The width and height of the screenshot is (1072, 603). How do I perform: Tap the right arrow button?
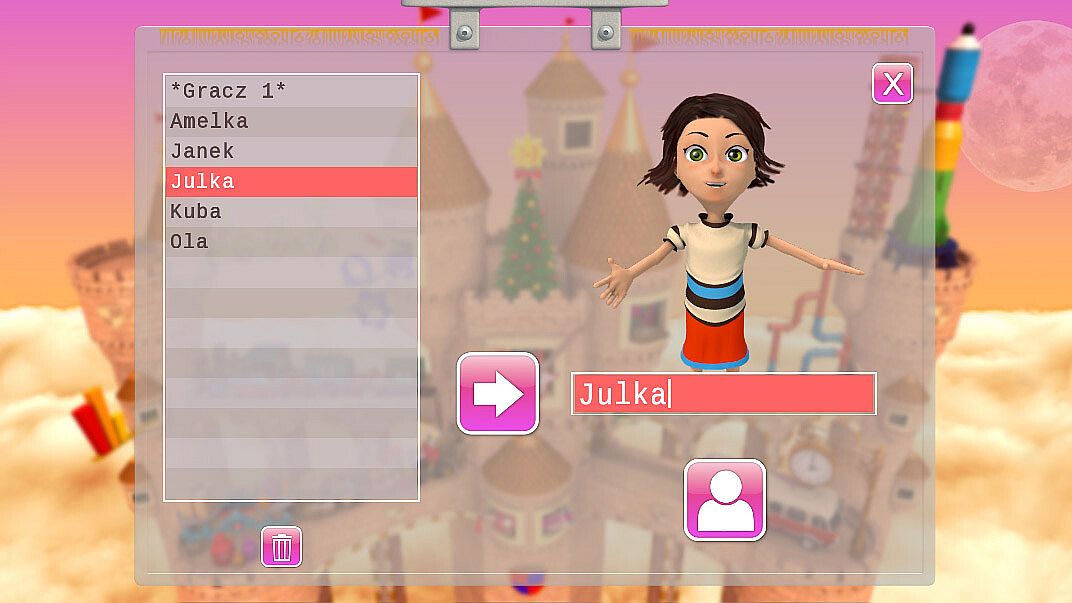point(498,393)
